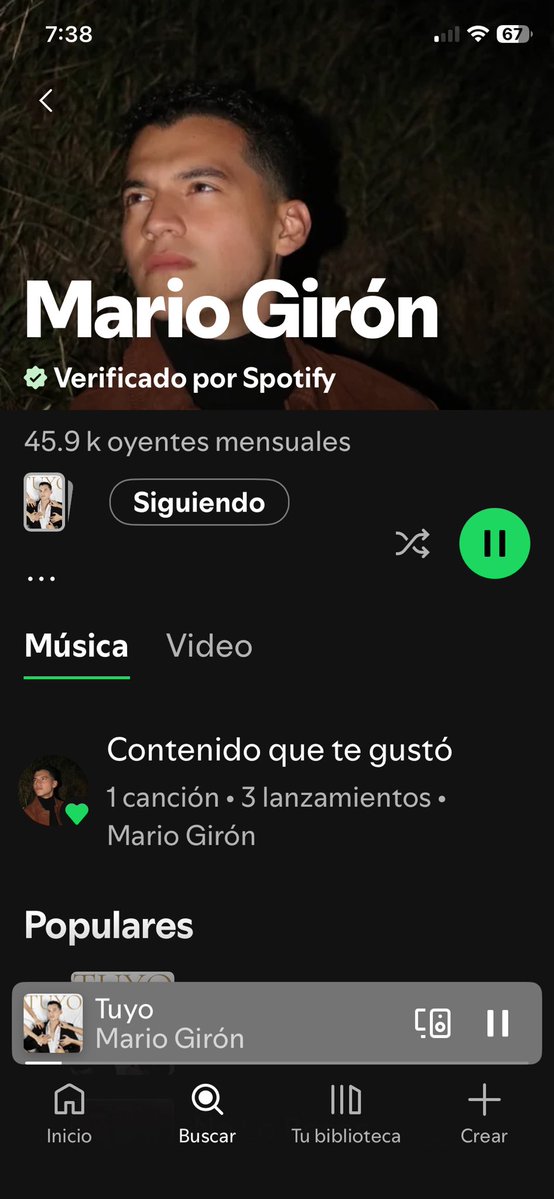Pause playback with the green button
Viewport: 554px width, 1199px height.
point(494,544)
